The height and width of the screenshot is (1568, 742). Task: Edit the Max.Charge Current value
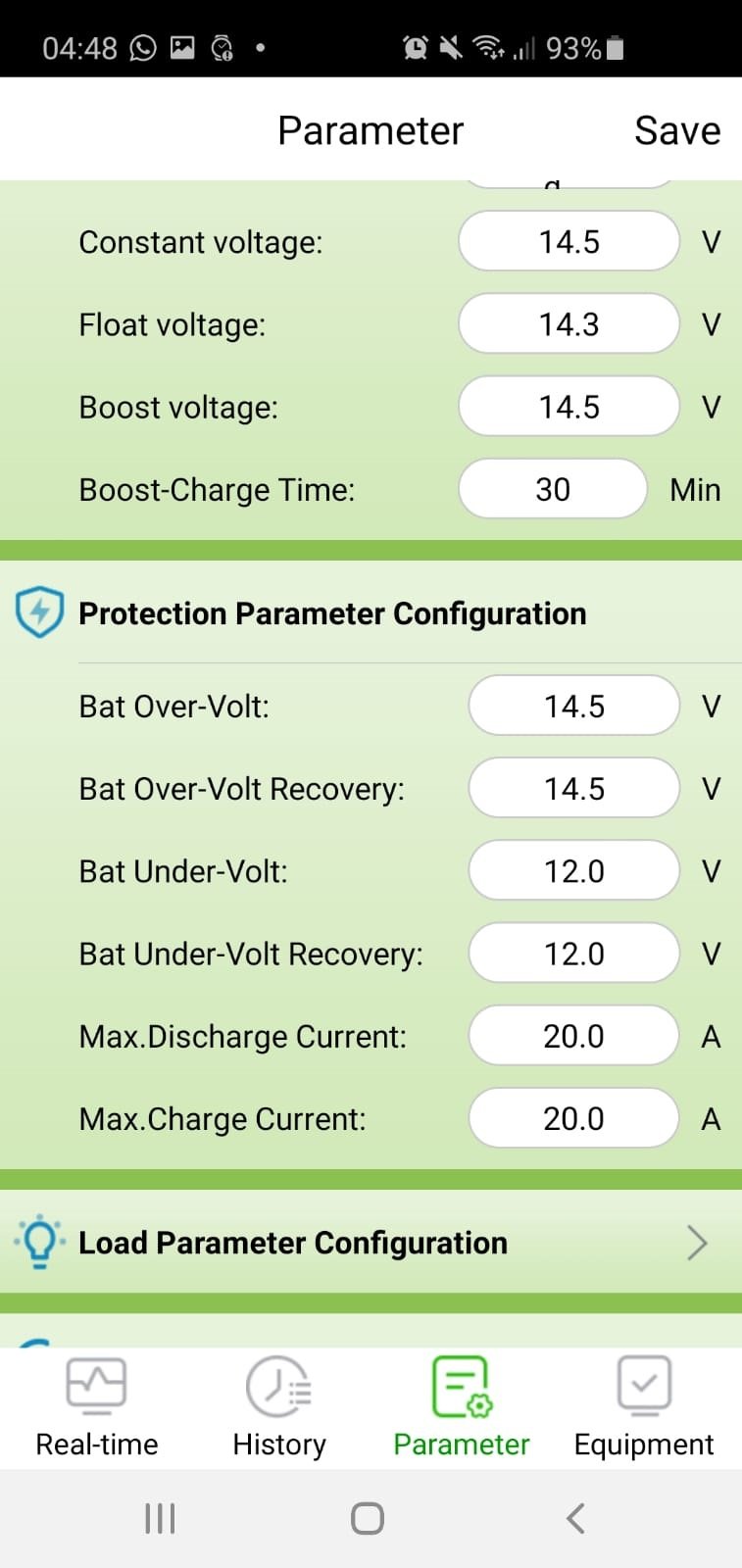click(573, 1118)
